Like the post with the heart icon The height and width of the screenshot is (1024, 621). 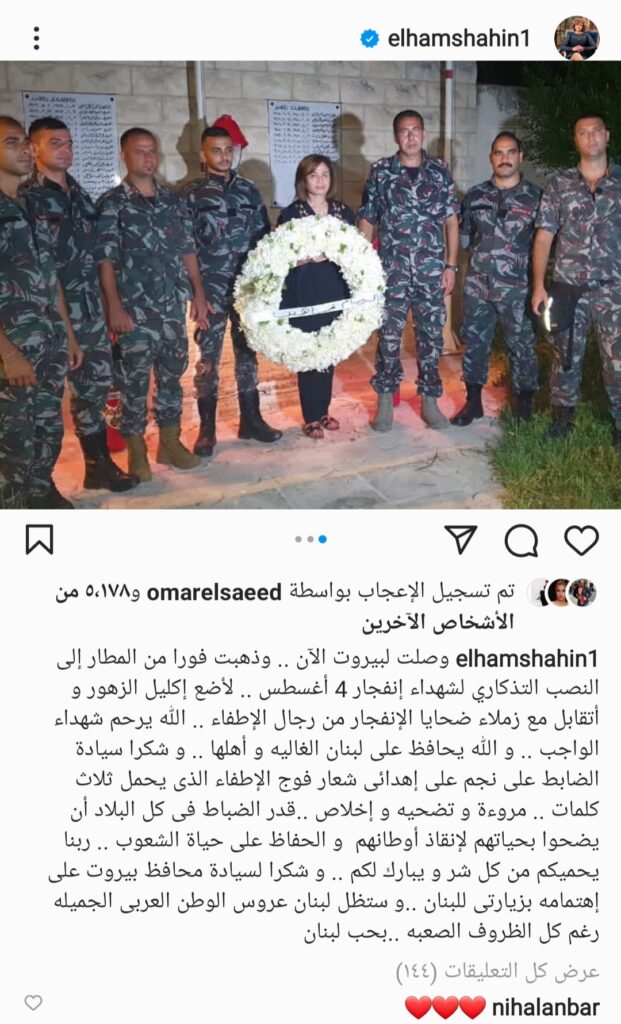(x=581, y=541)
